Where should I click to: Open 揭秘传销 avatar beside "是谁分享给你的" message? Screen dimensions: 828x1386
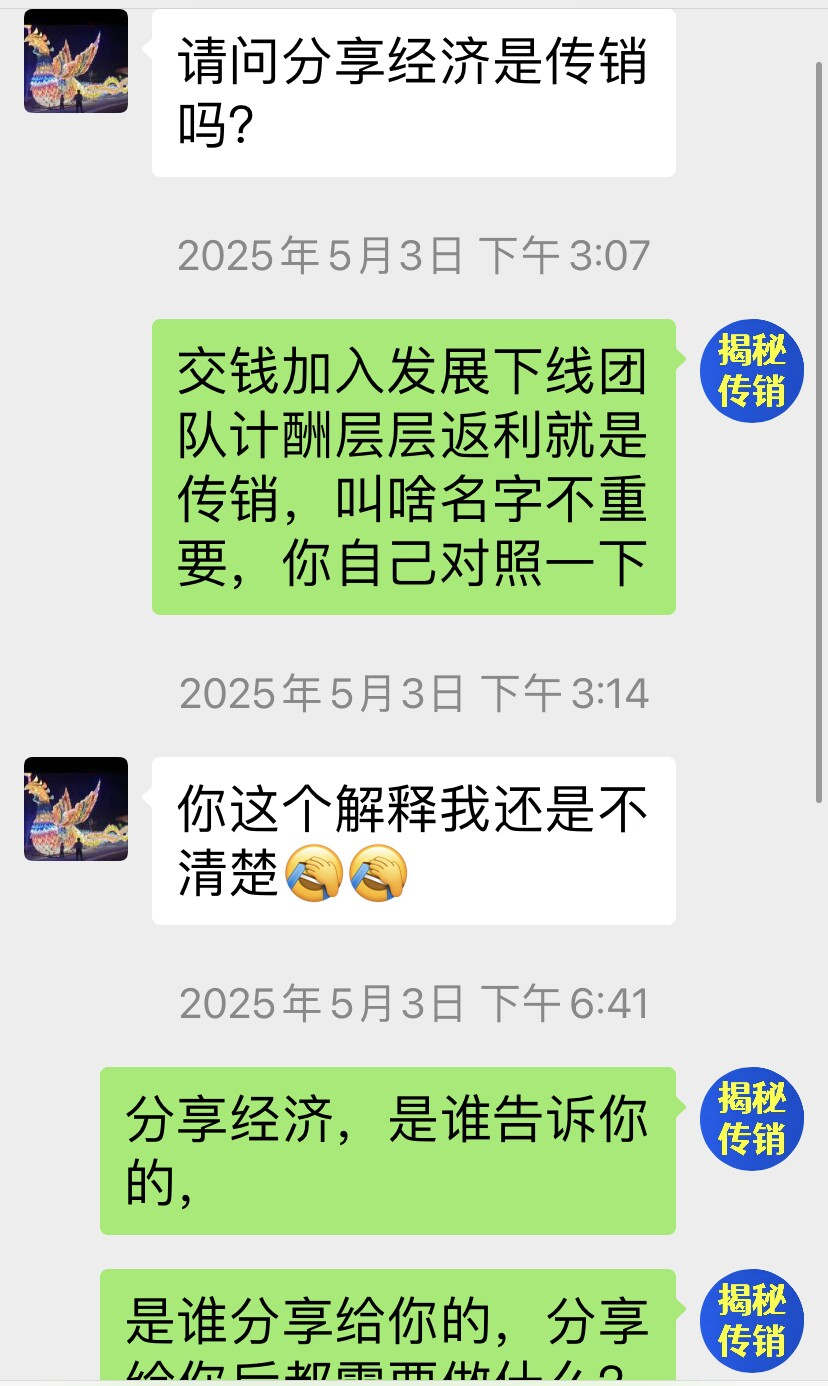click(752, 1320)
